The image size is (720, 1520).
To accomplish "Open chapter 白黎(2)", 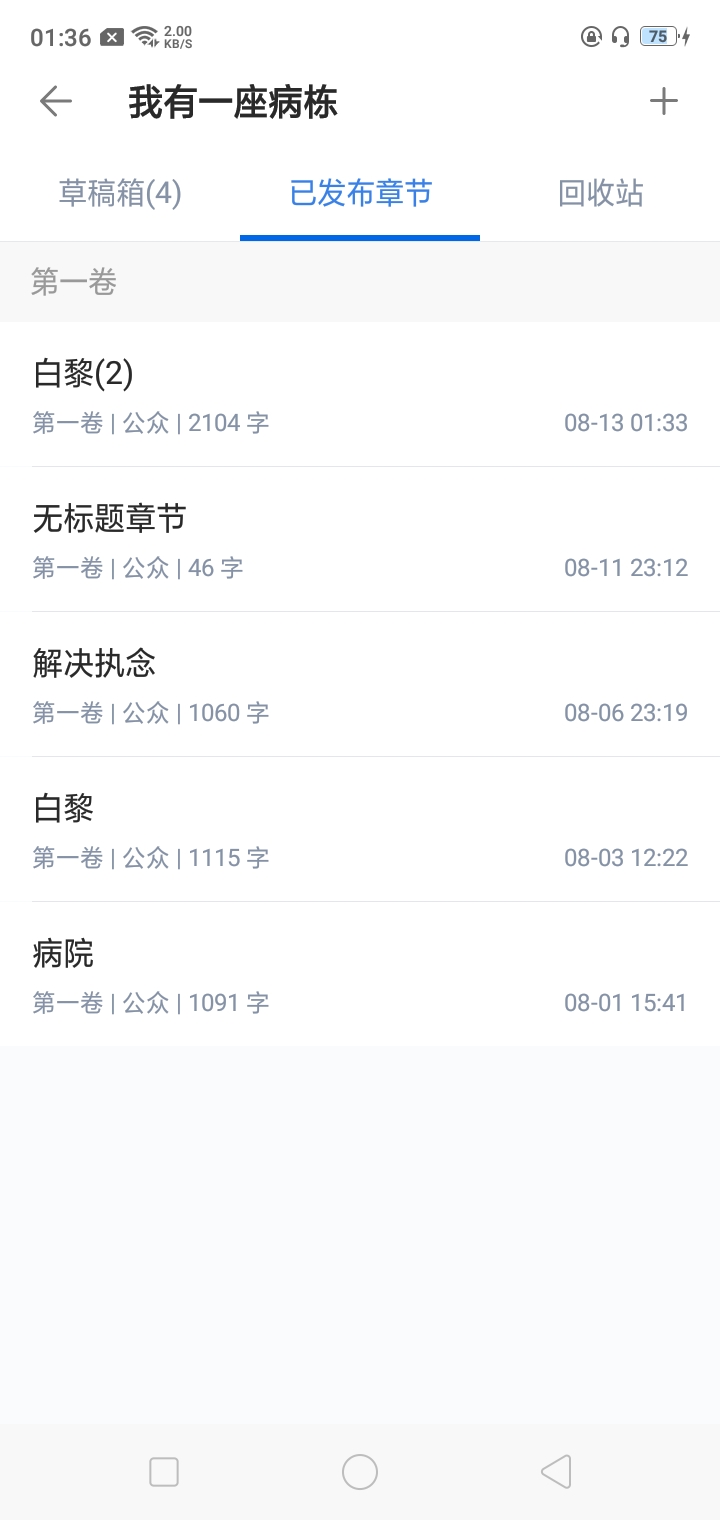I will [x=360, y=395].
